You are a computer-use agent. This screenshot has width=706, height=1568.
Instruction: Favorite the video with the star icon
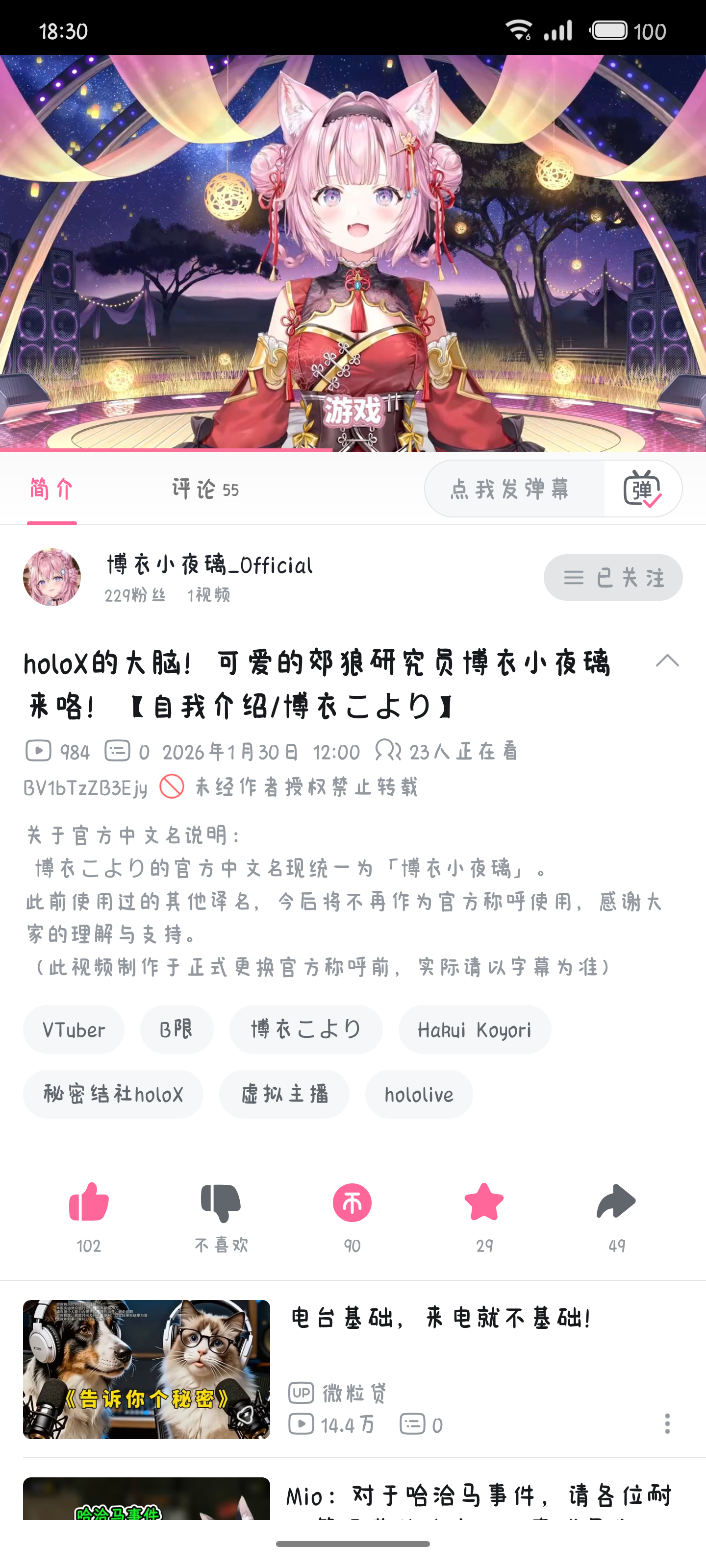[x=484, y=1202]
